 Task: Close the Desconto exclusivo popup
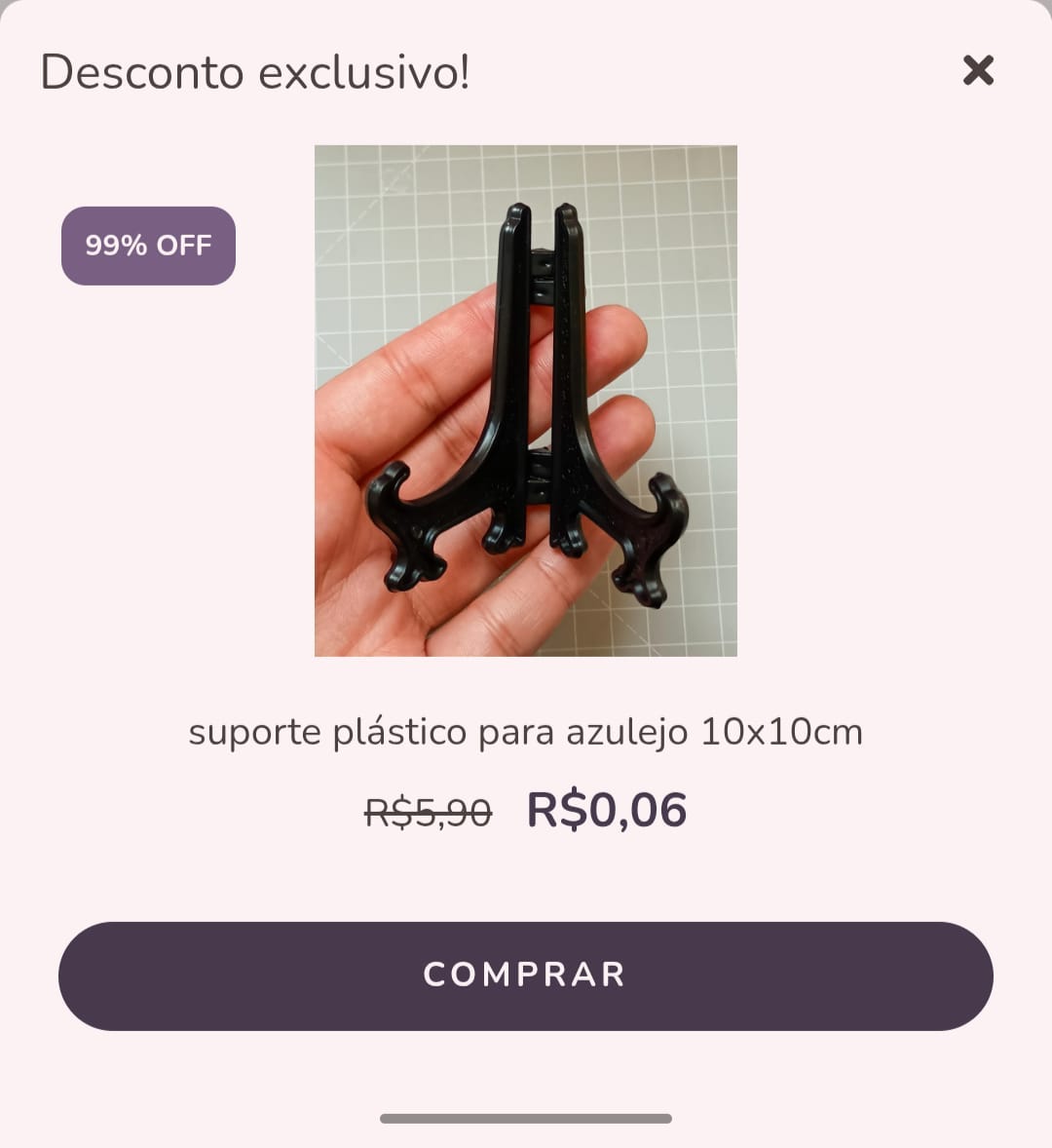click(978, 70)
